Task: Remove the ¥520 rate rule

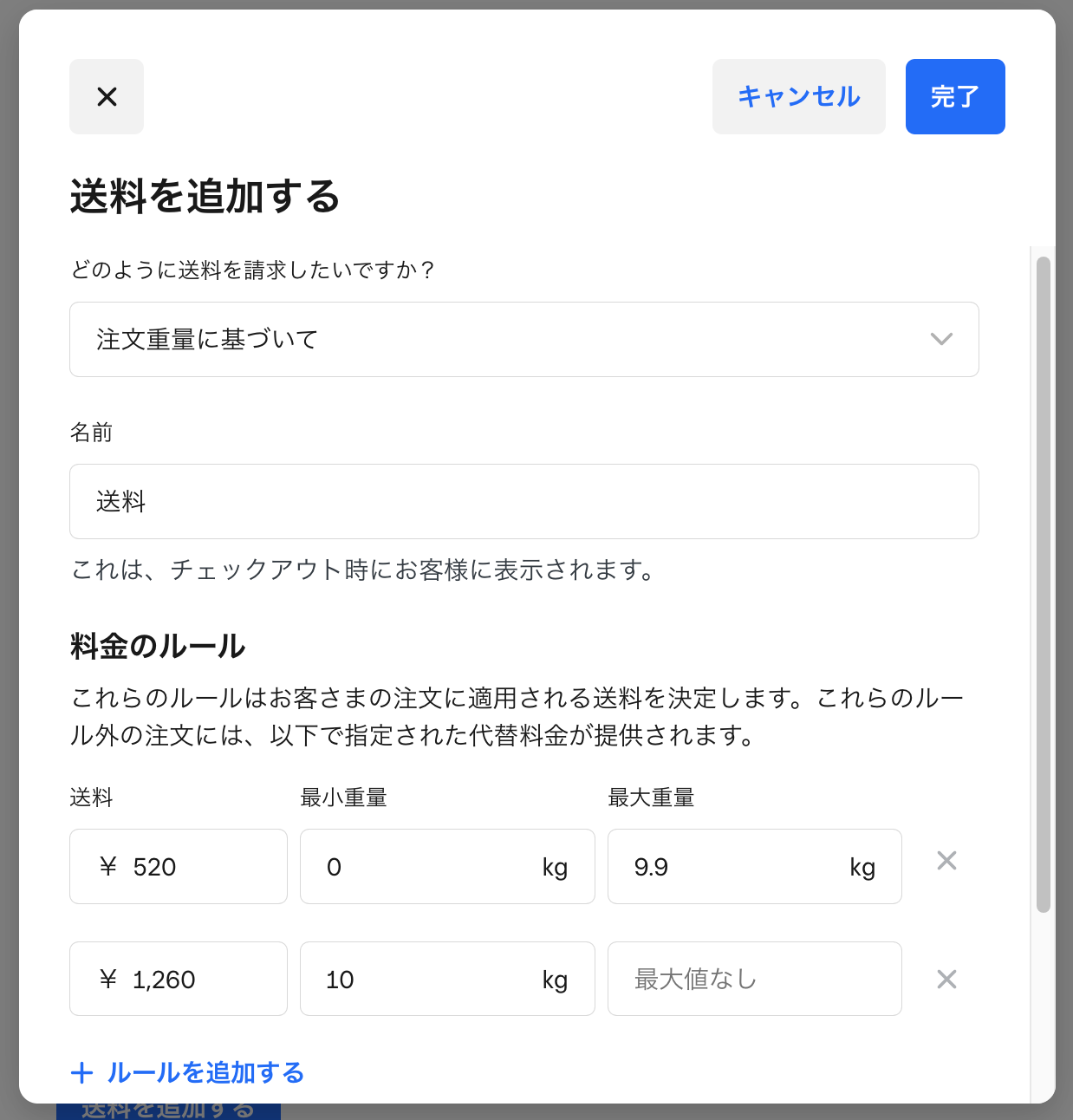Action: (946, 861)
